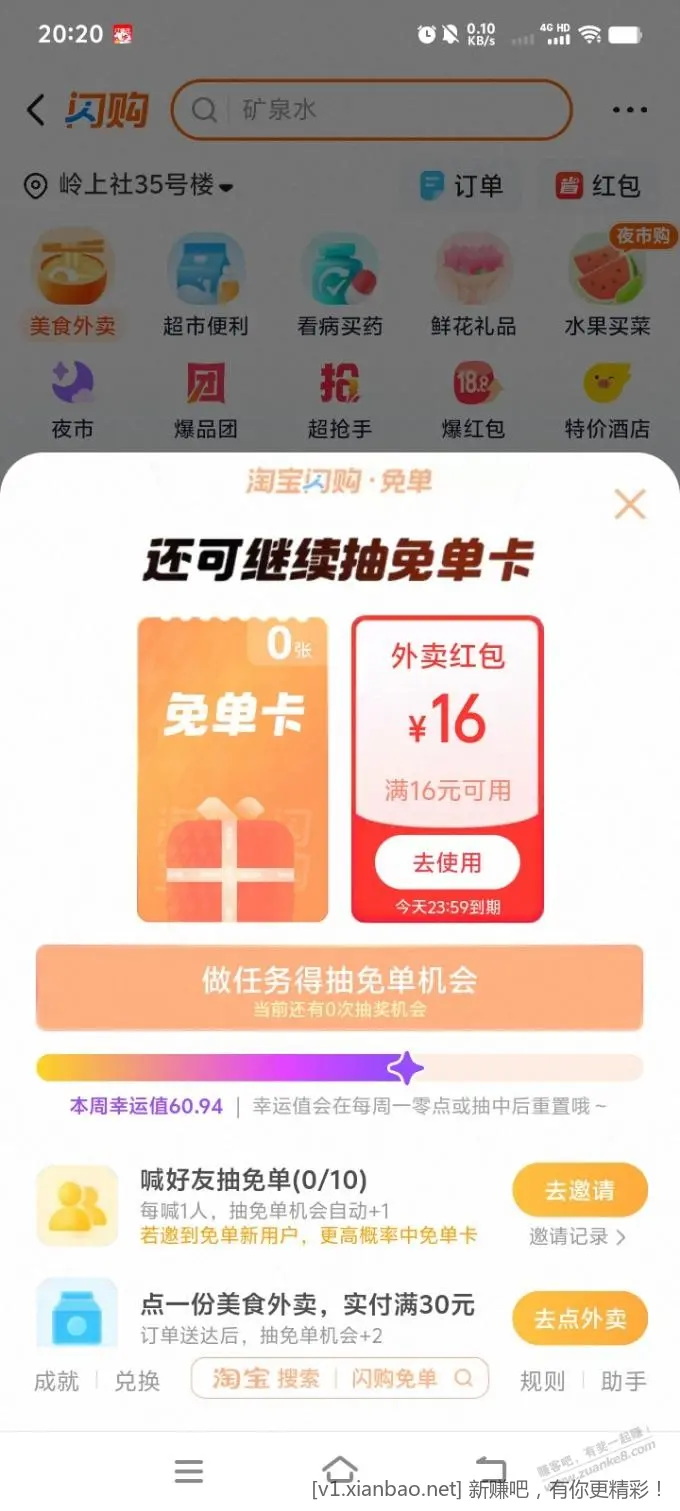Image resolution: width=680 pixels, height=1511 pixels.
Task: Tap the 淘宝搜索 闪购免单 search pill
Action: [339, 1378]
